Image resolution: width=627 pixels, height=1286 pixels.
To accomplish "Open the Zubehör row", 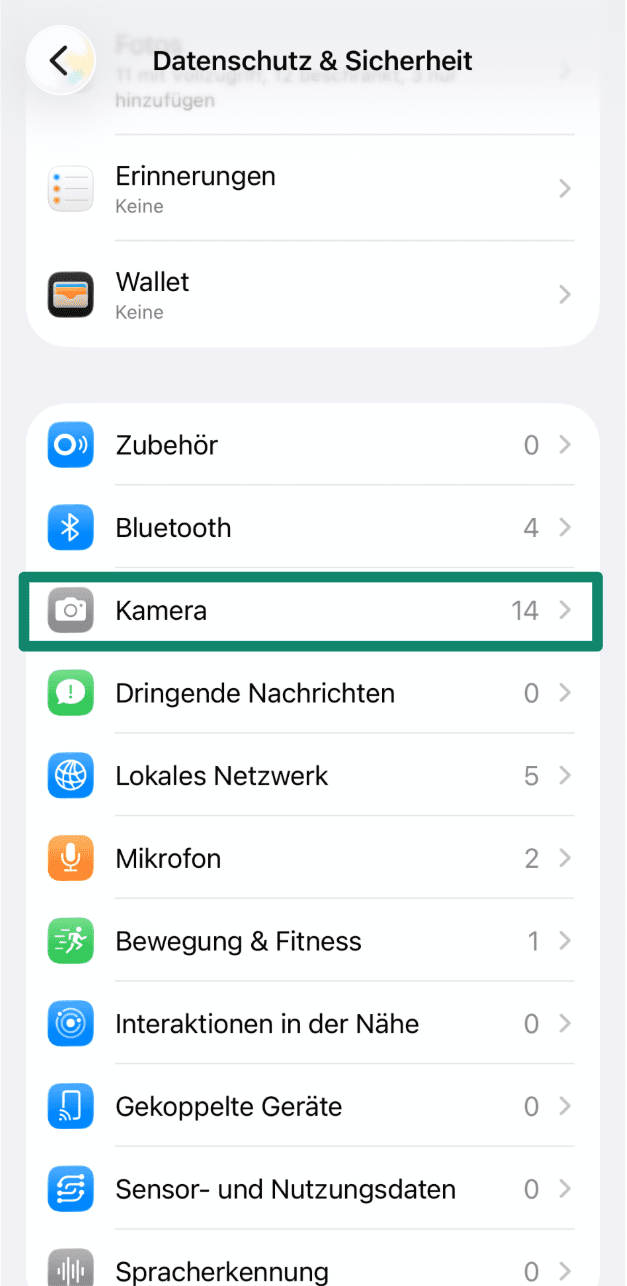I will 312,445.
